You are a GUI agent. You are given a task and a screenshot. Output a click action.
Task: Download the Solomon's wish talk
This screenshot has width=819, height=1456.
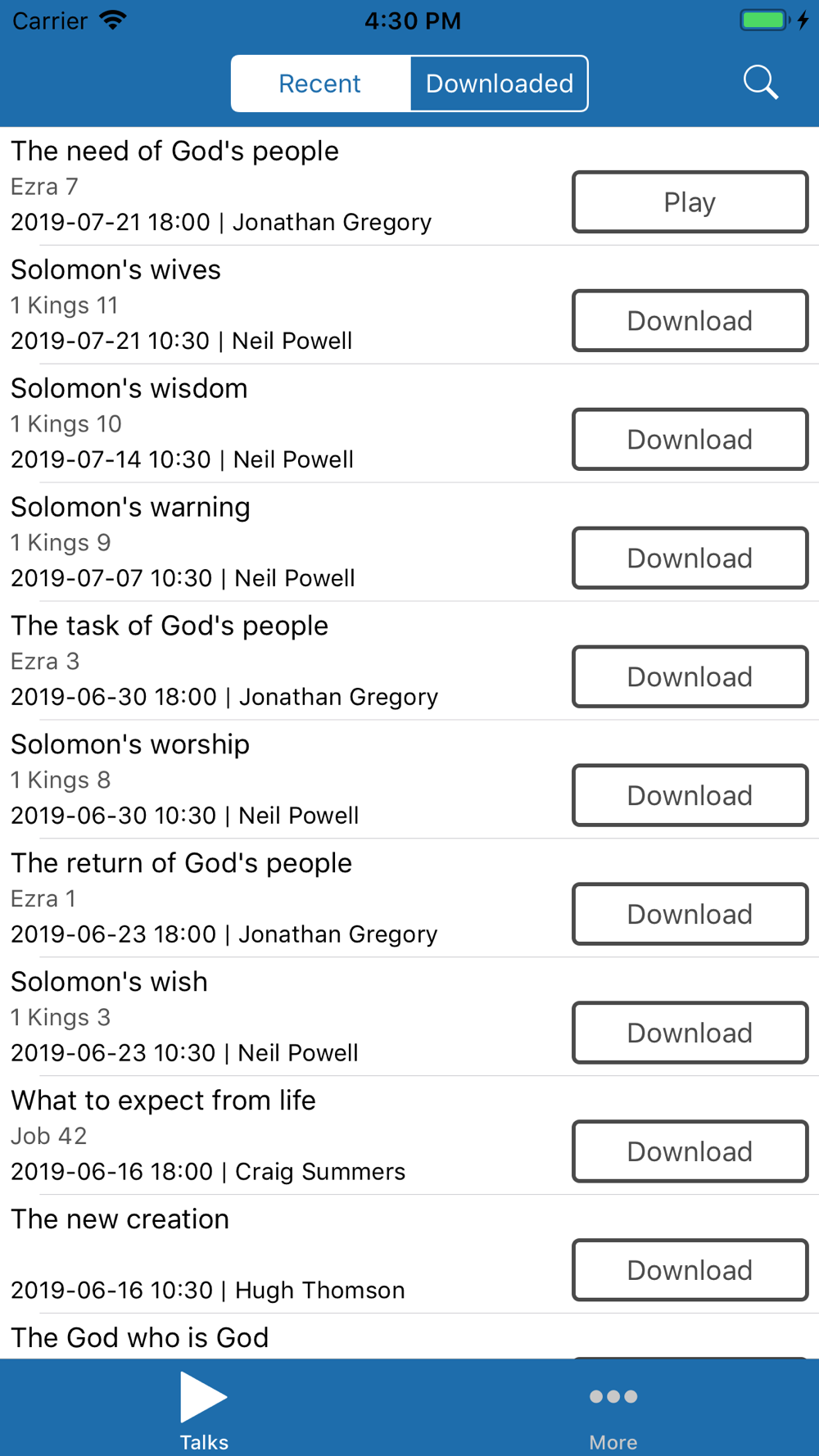[690, 1033]
